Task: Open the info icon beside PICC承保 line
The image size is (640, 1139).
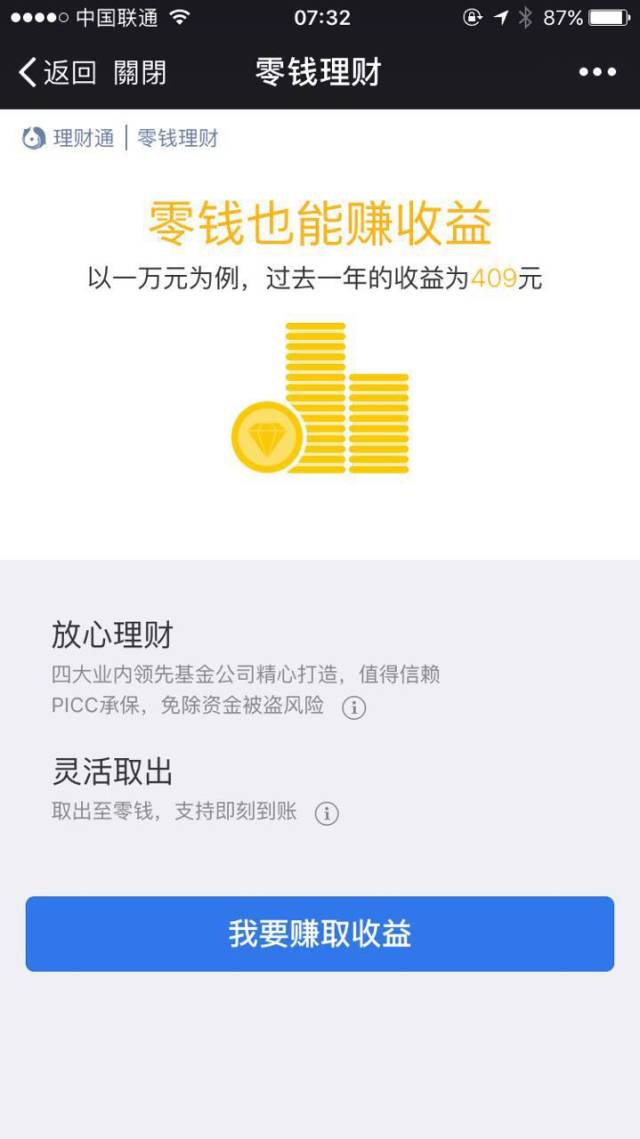Action: click(x=354, y=707)
